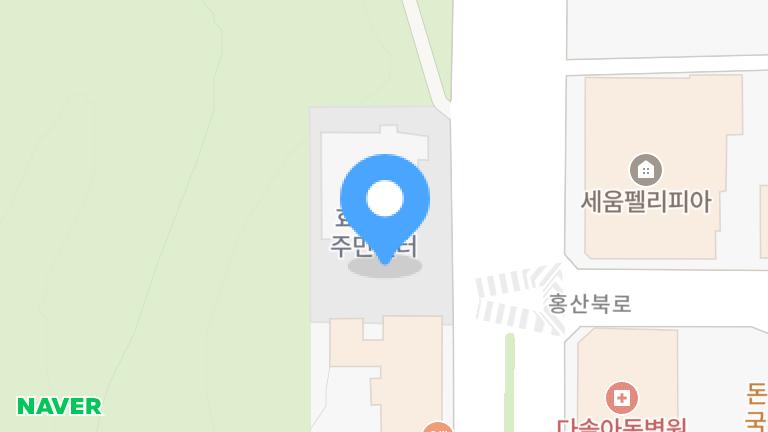This screenshot has width=768, height=432.
Task: Select the 세움펠리피아 place marker
Action: 646,169
